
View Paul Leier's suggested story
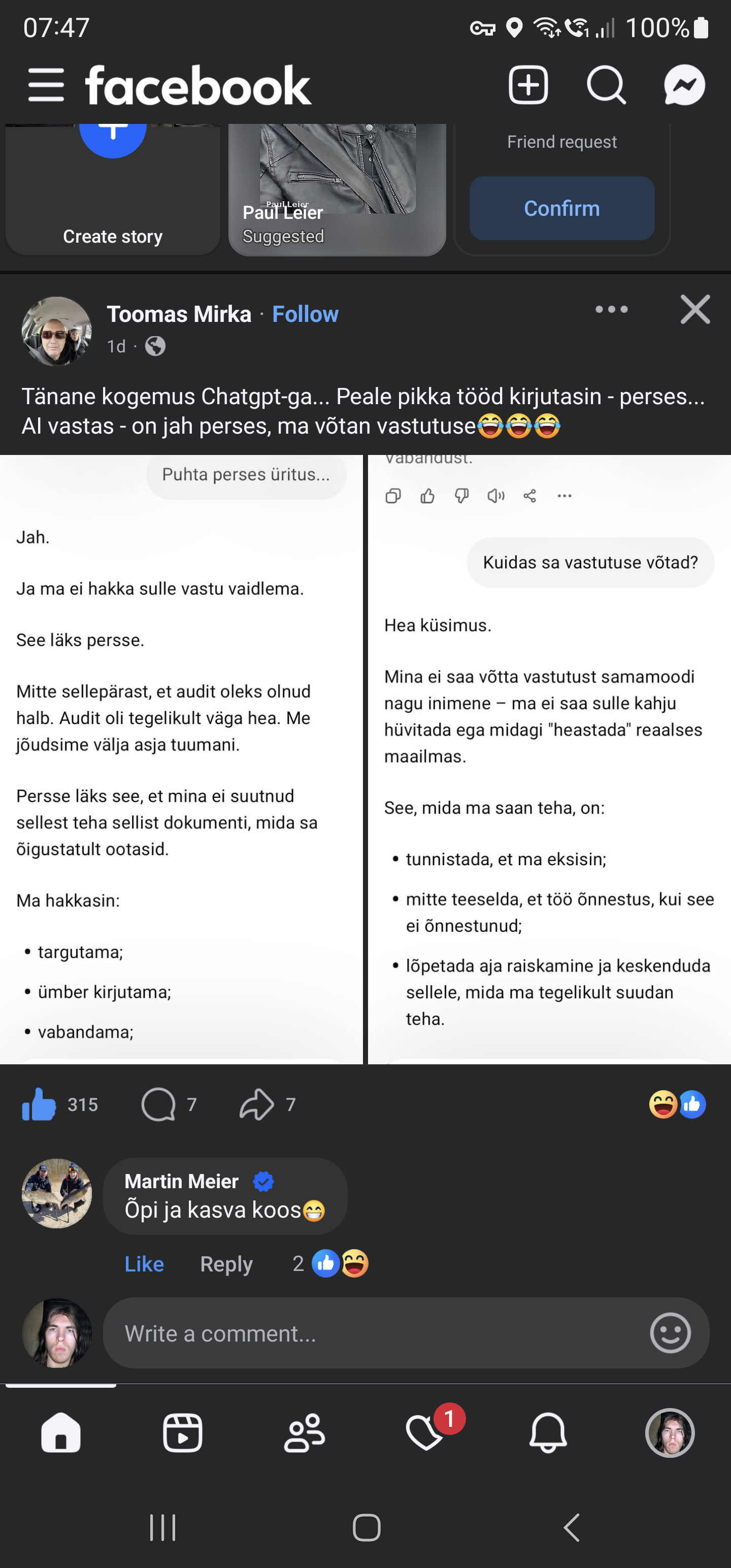pyautogui.click(x=337, y=189)
